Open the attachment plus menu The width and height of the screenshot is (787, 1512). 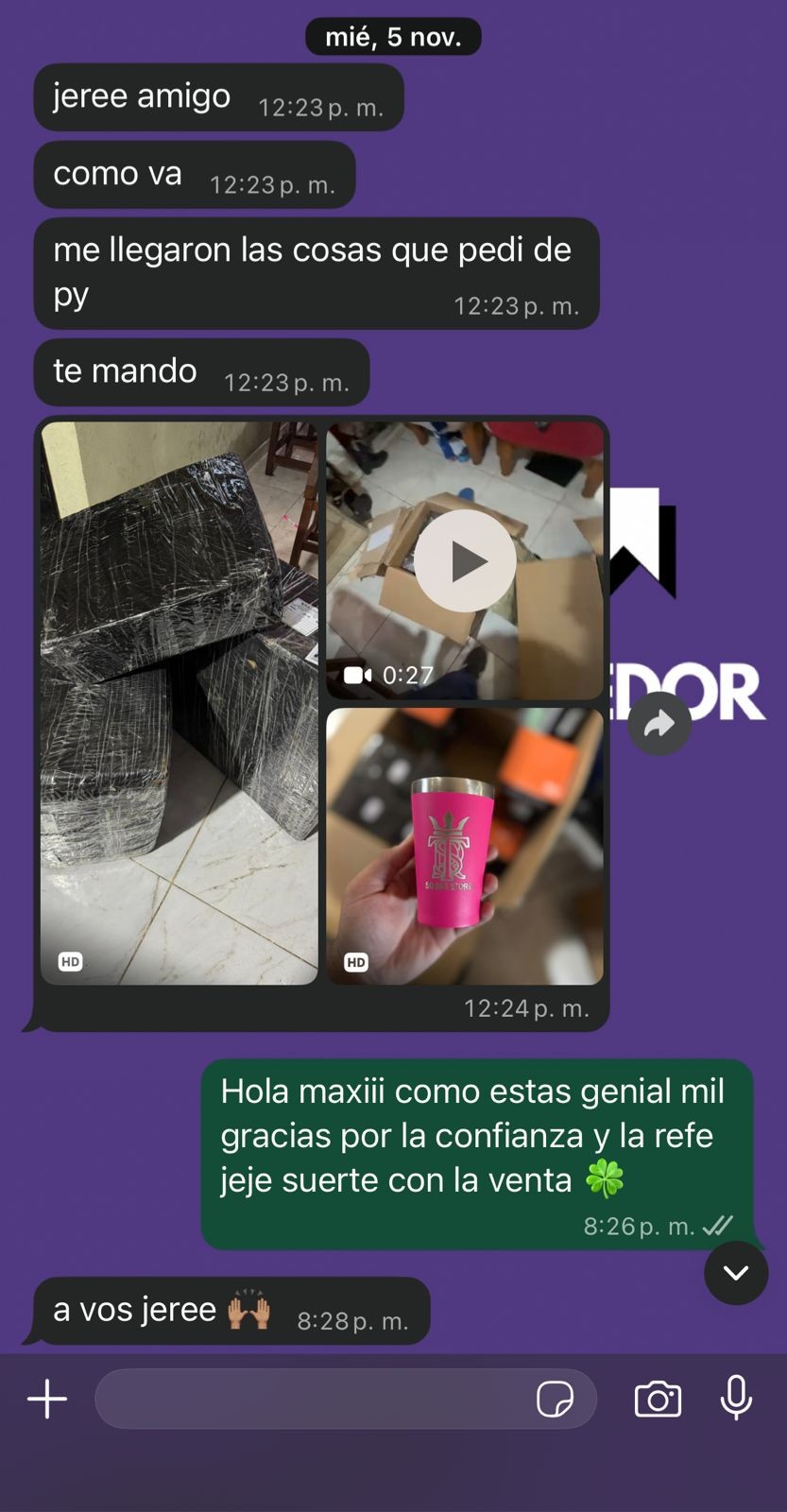coord(47,1399)
